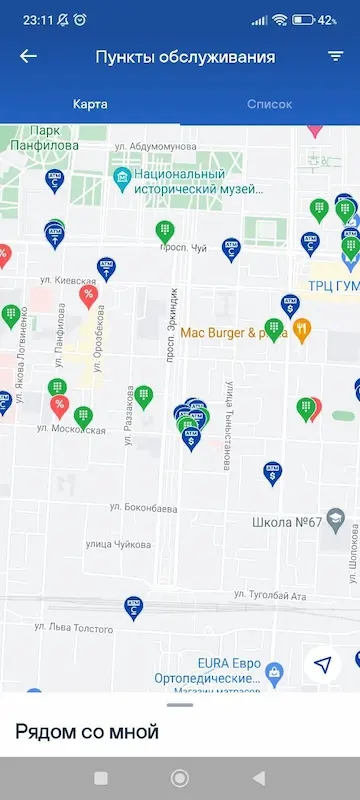Open the ATM pin near Школа №67
360x800 pixels.
pos(273,473)
